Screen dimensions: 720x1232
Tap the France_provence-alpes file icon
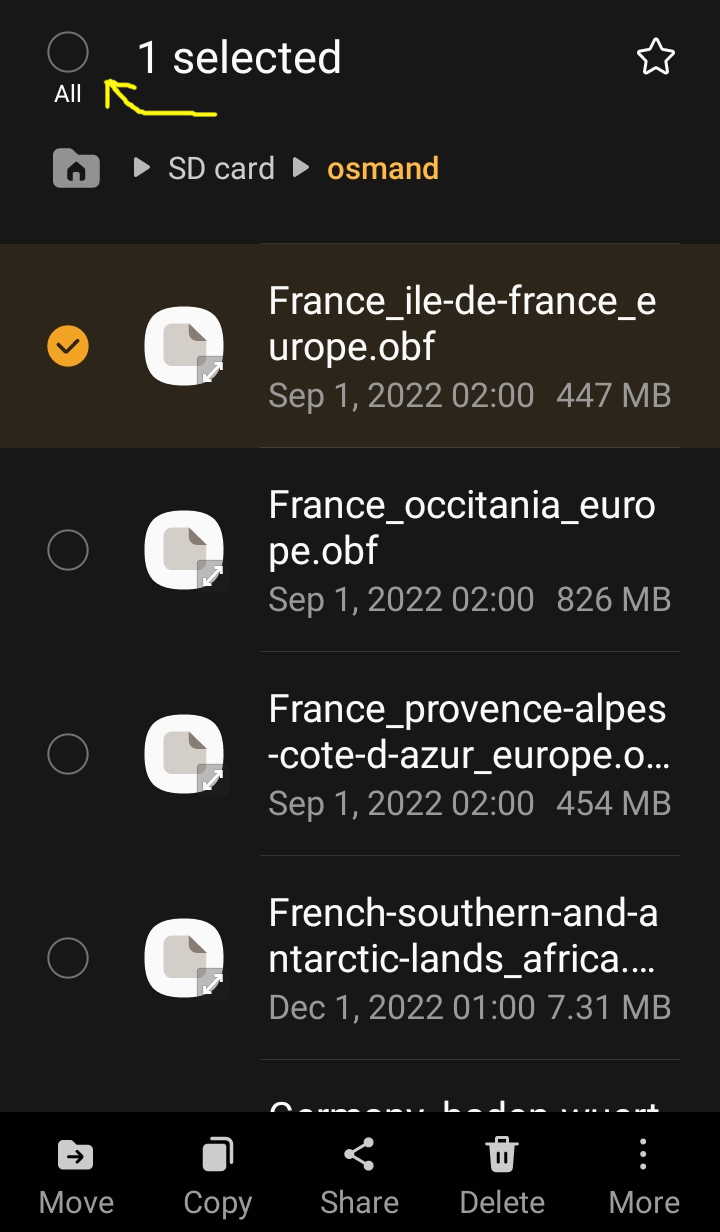click(184, 754)
